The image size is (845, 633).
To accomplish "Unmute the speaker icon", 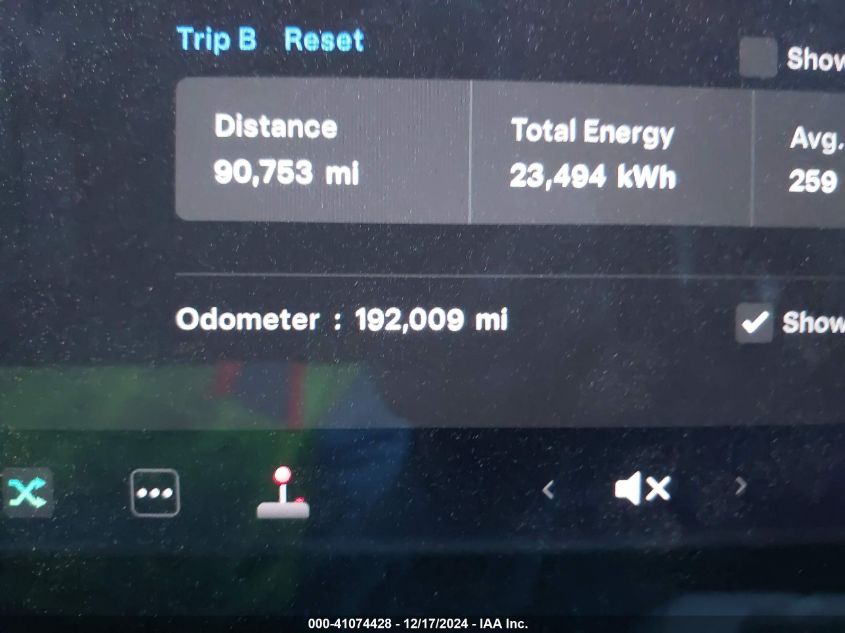I will 642,489.
